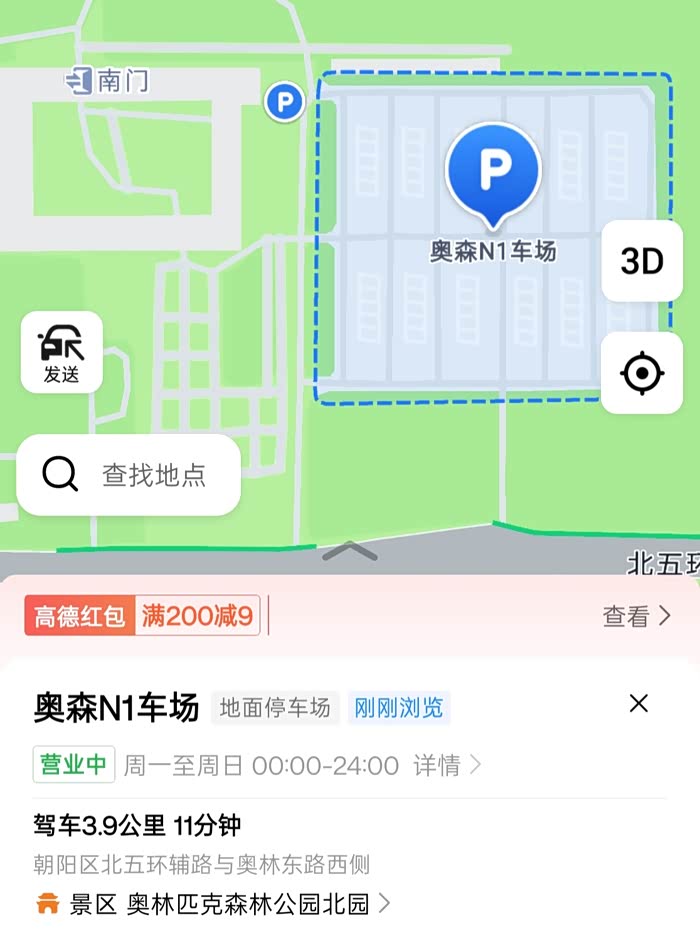The height and width of the screenshot is (933, 700).
Task: Select the small parking marker near 南门
Action: pos(285,101)
